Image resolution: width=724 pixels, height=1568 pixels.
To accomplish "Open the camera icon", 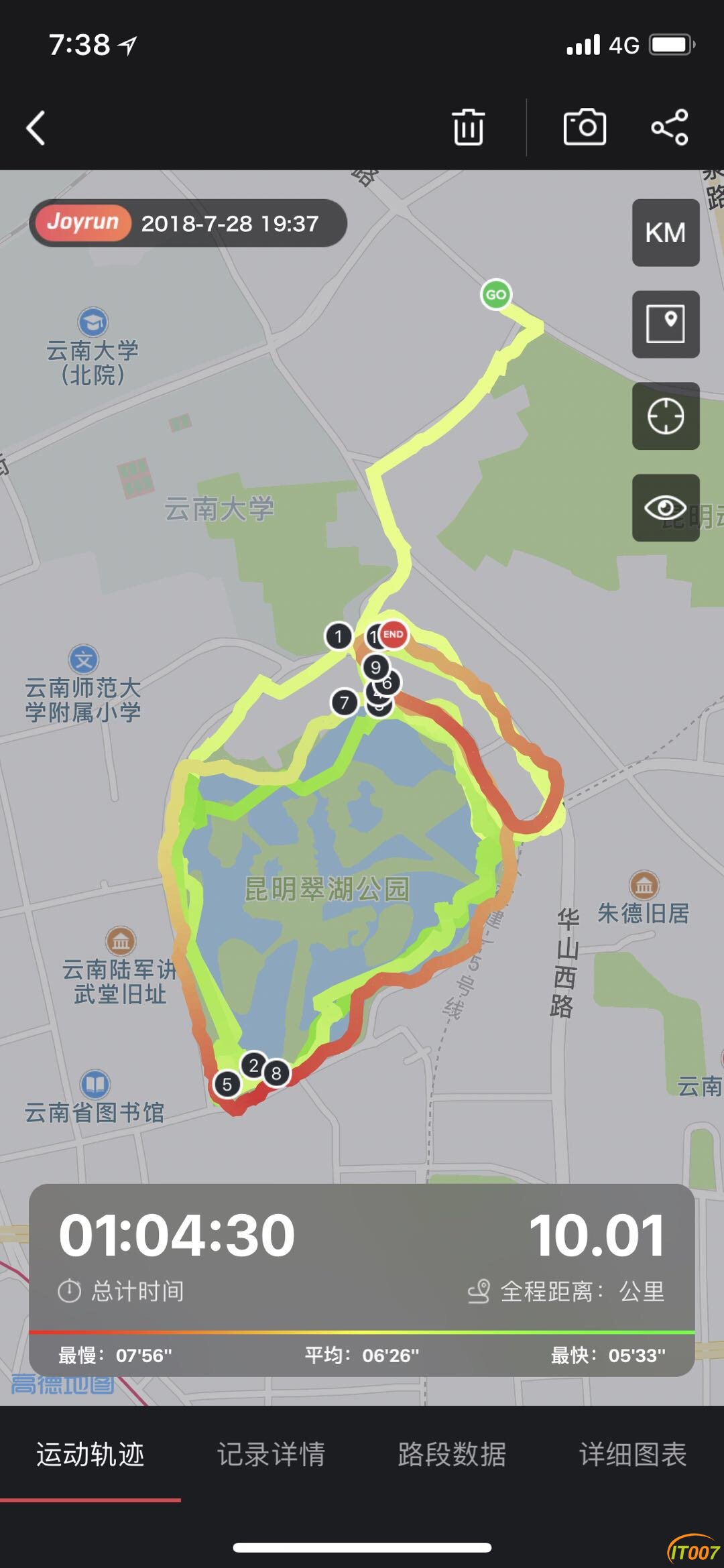I will pyautogui.click(x=585, y=127).
